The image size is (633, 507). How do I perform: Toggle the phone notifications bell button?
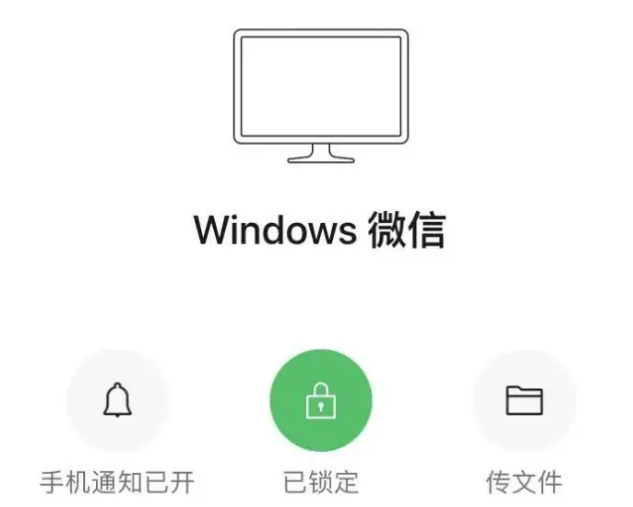click(x=117, y=401)
